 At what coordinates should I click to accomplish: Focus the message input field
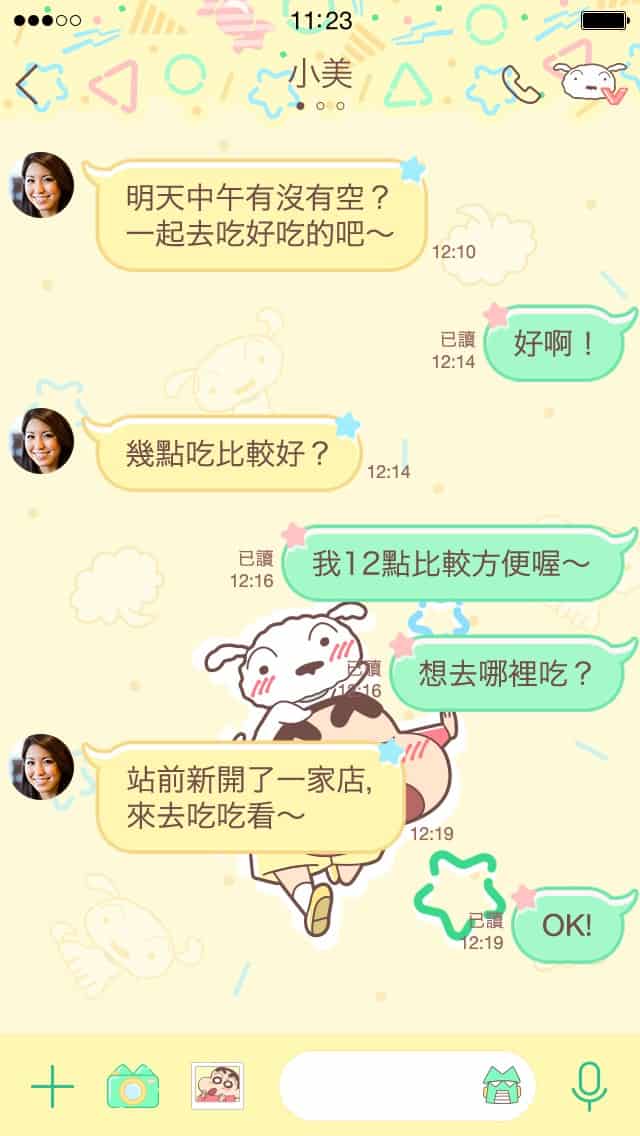375,1086
